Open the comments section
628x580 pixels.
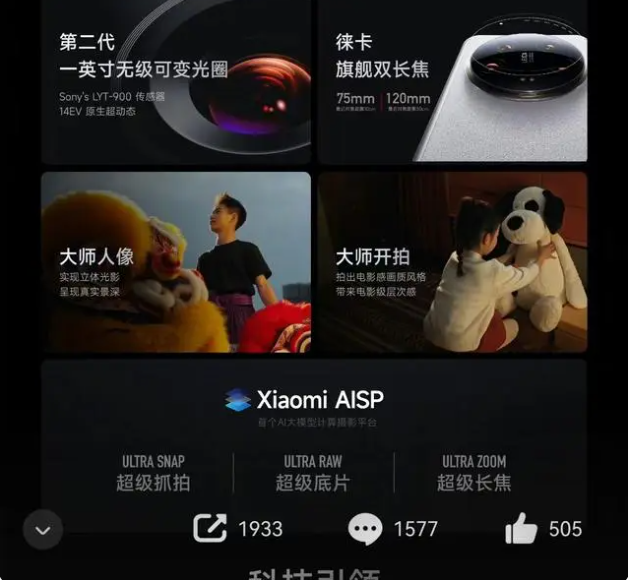[x=365, y=528]
